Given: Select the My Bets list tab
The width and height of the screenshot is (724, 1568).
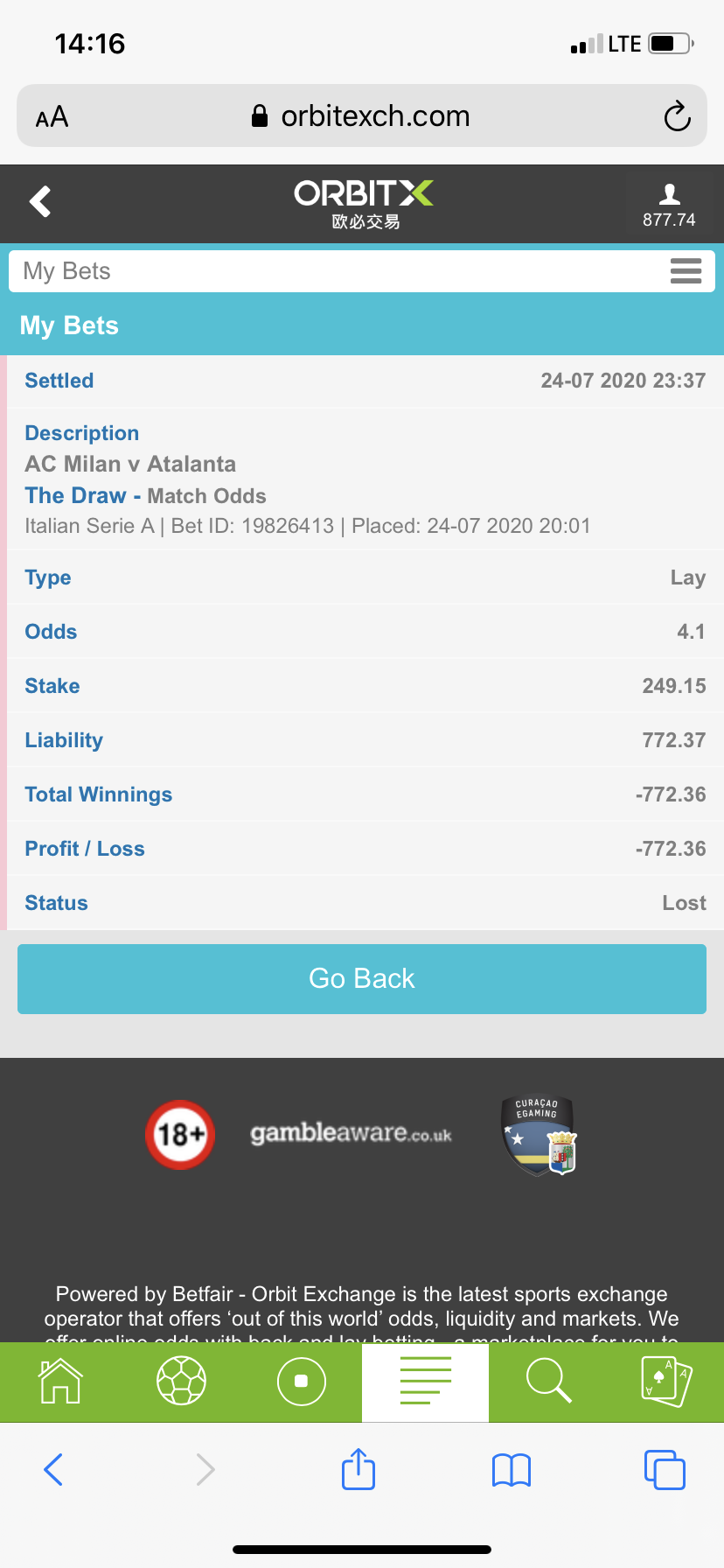Looking at the screenshot, I should pos(425,1382).
